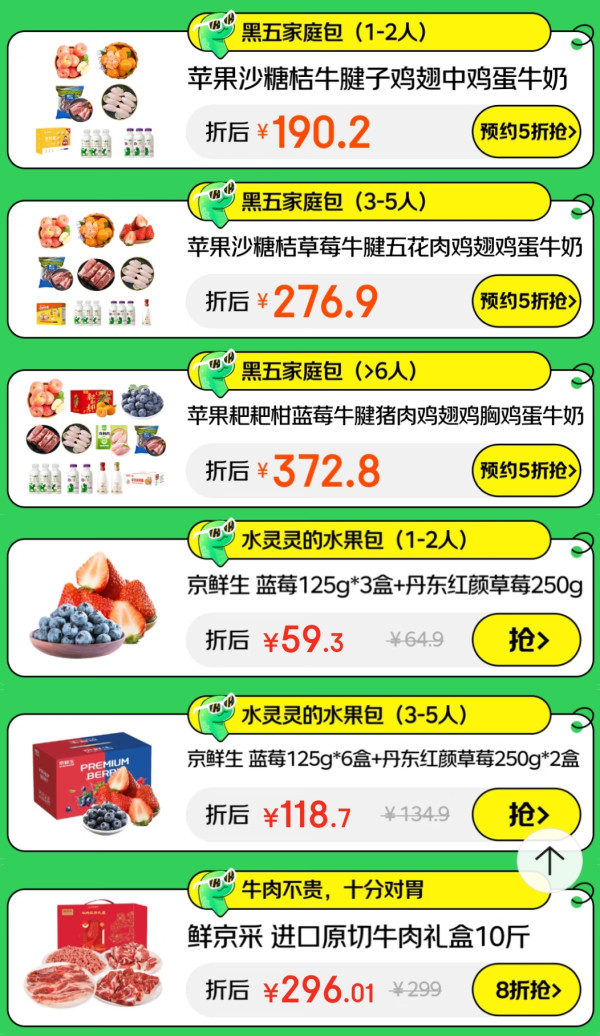
Task: Tap 预约5折抢 for the 3-5人 family pack
Action: tap(526, 301)
